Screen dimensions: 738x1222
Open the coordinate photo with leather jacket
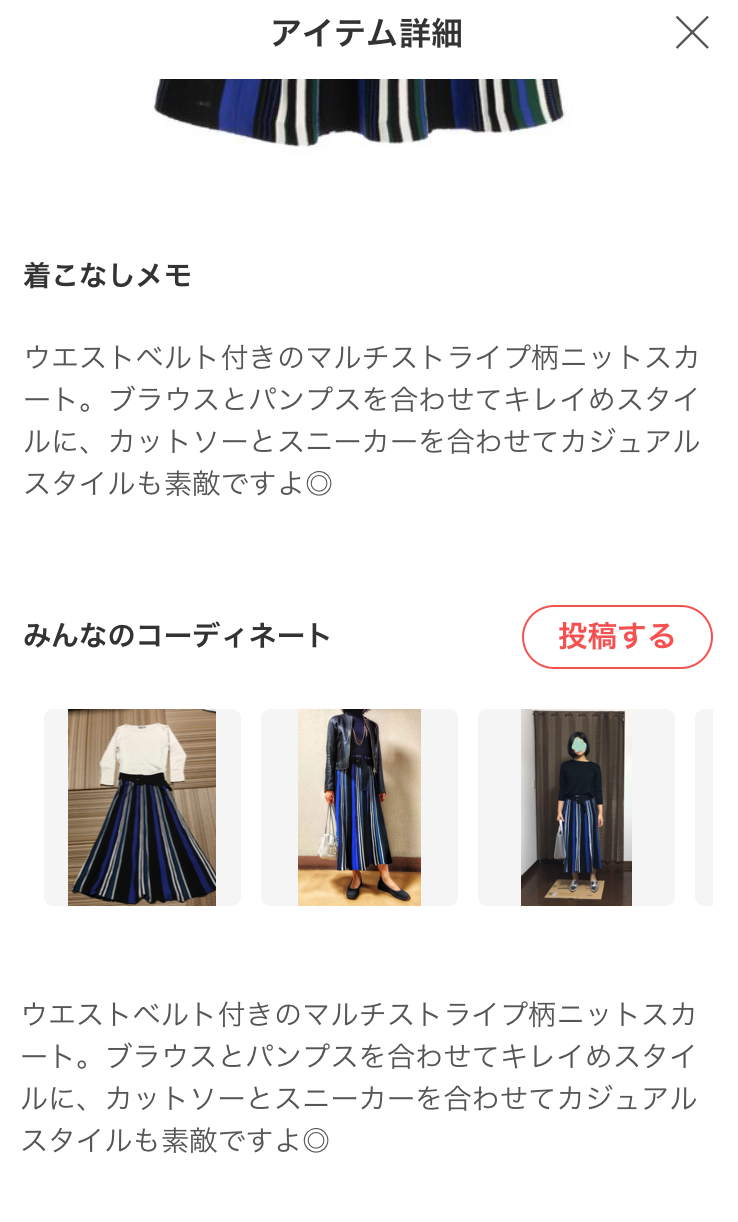pos(359,807)
